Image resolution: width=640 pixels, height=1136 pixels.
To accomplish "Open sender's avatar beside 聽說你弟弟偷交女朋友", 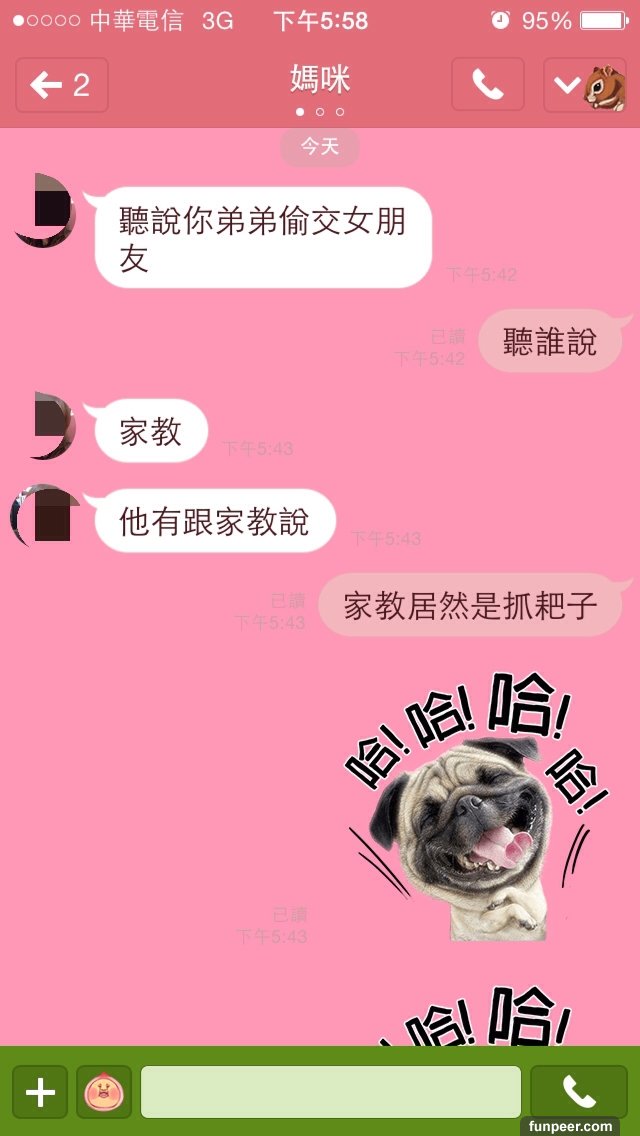I will 44,211.
